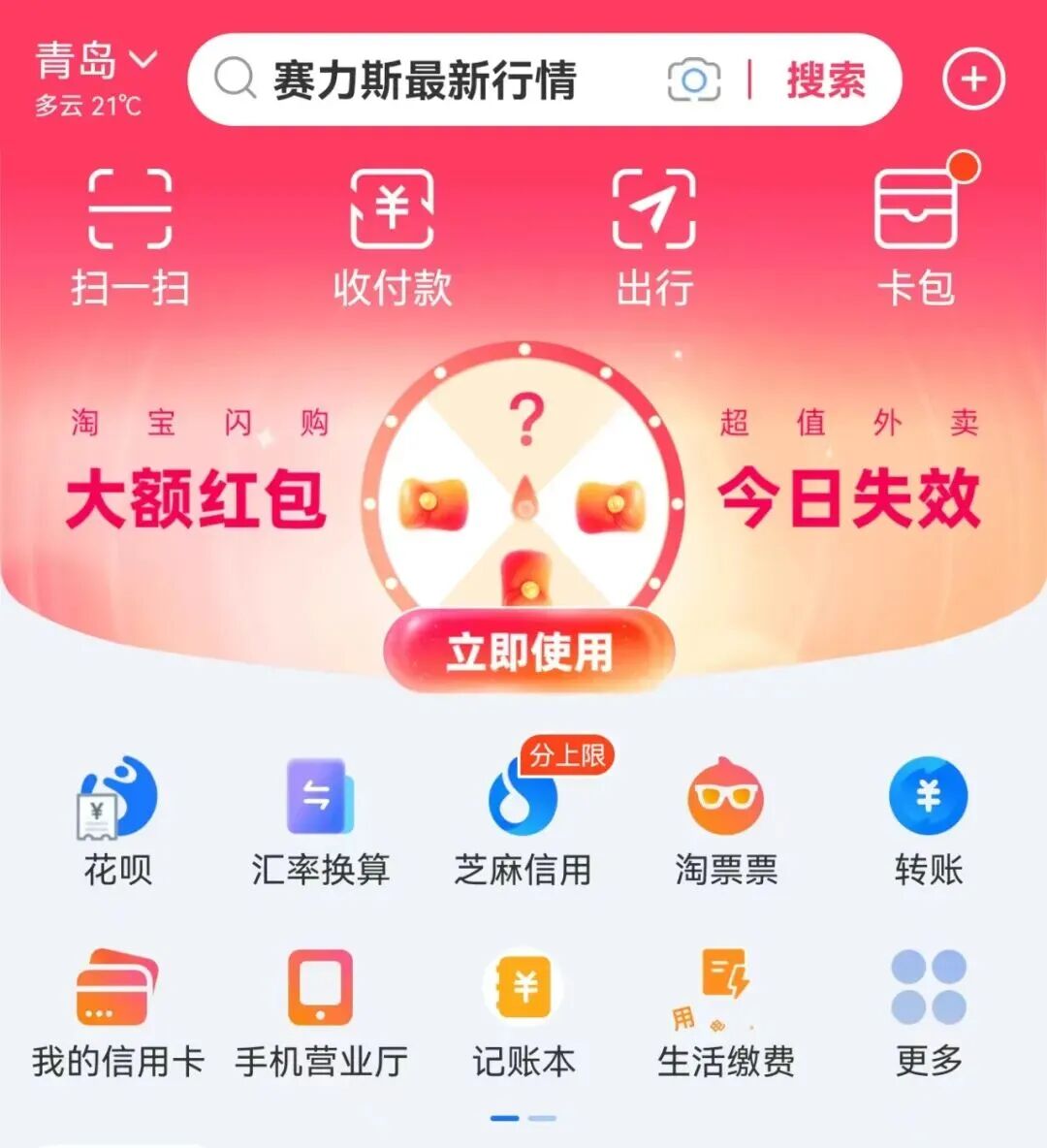Viewport: 1047px width, 1148px height.
Task: Tap the 立即使用 red packet button
Action: click(529, 652)
